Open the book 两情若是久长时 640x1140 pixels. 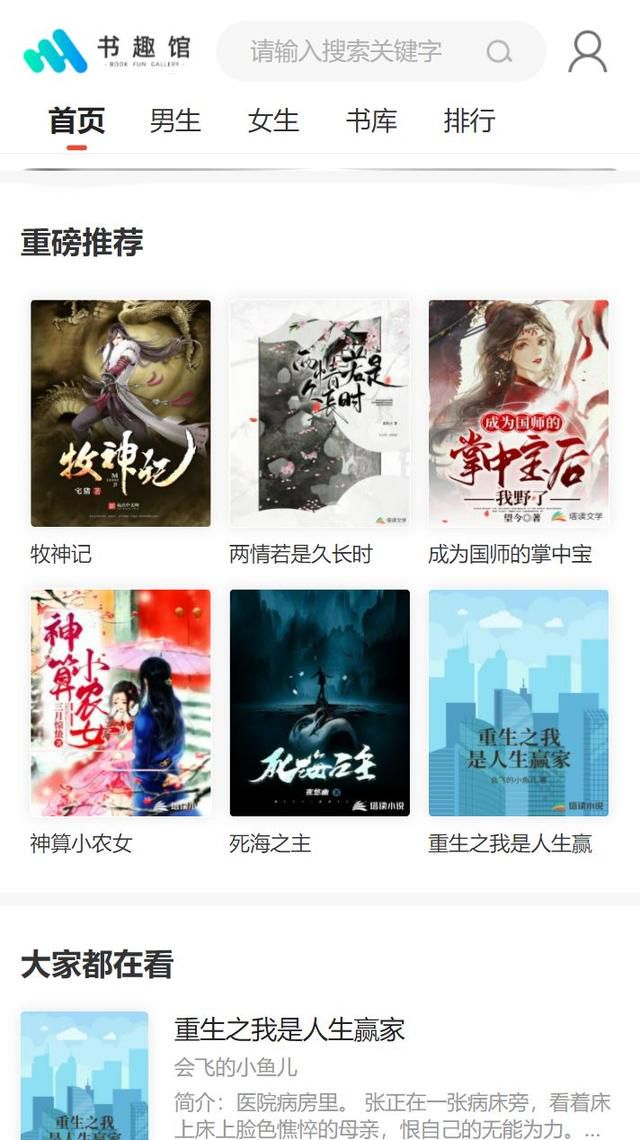(319, 413)
